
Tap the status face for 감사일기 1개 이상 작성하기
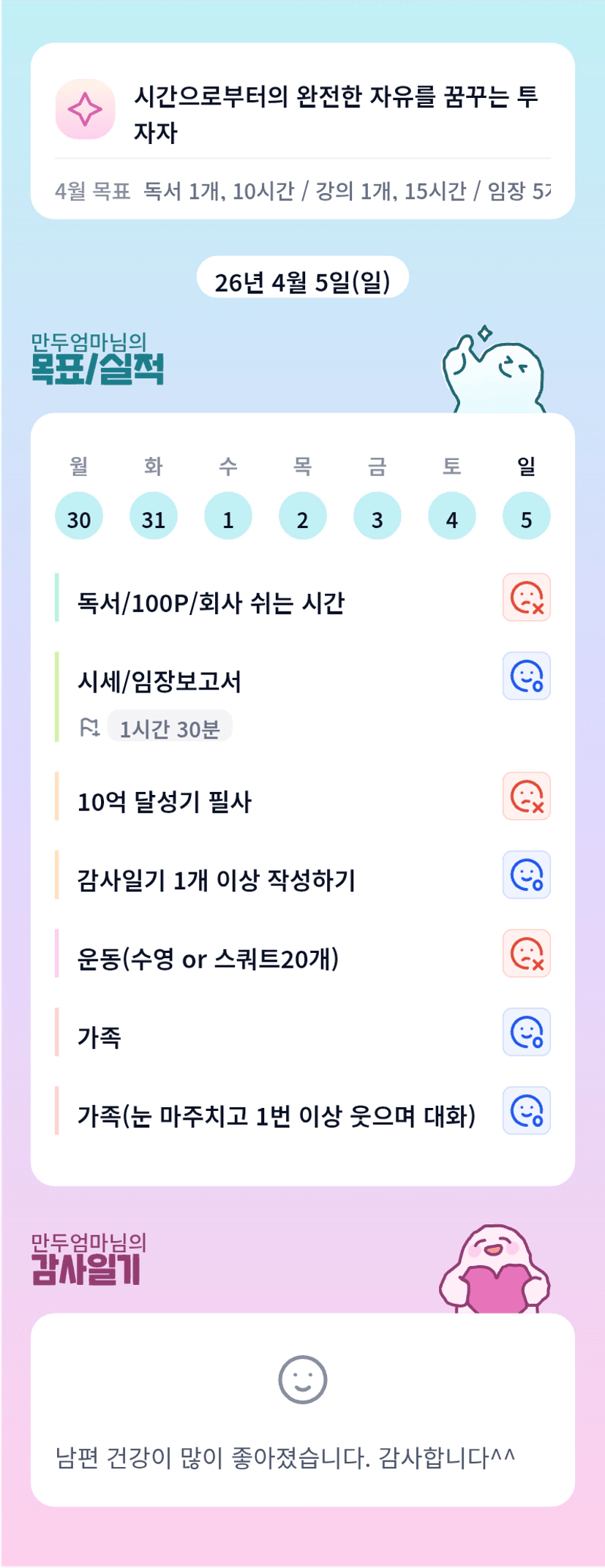527,875
